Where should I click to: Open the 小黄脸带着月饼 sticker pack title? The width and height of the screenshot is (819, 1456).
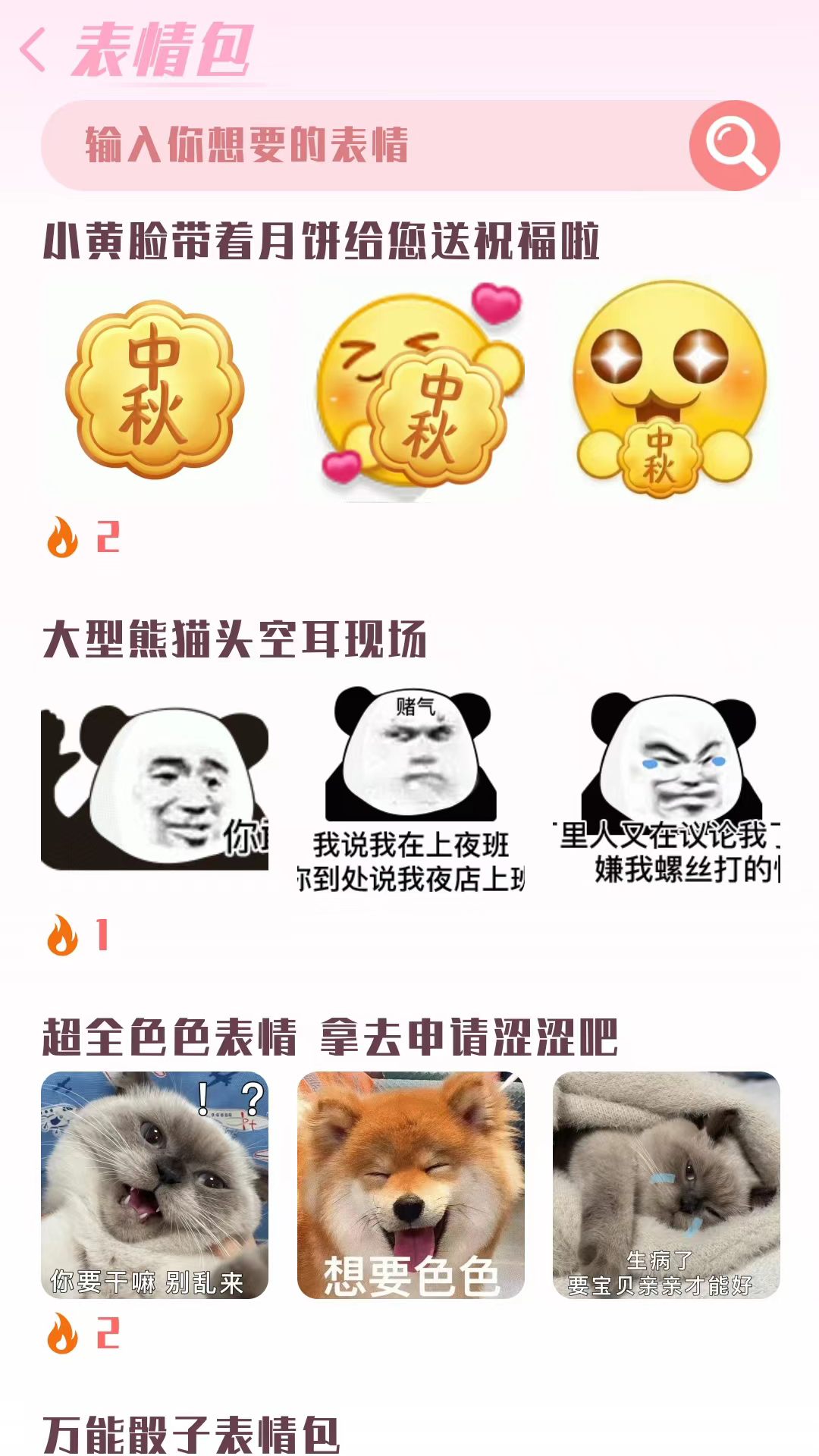coord(322,241)
